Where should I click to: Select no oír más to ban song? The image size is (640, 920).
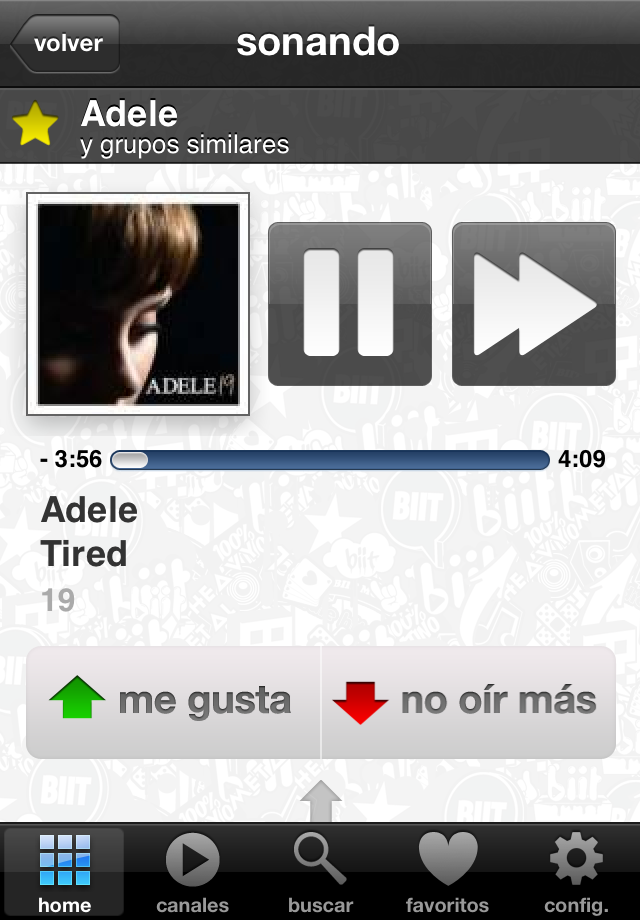pyautogui.click(x=467, y=702)
